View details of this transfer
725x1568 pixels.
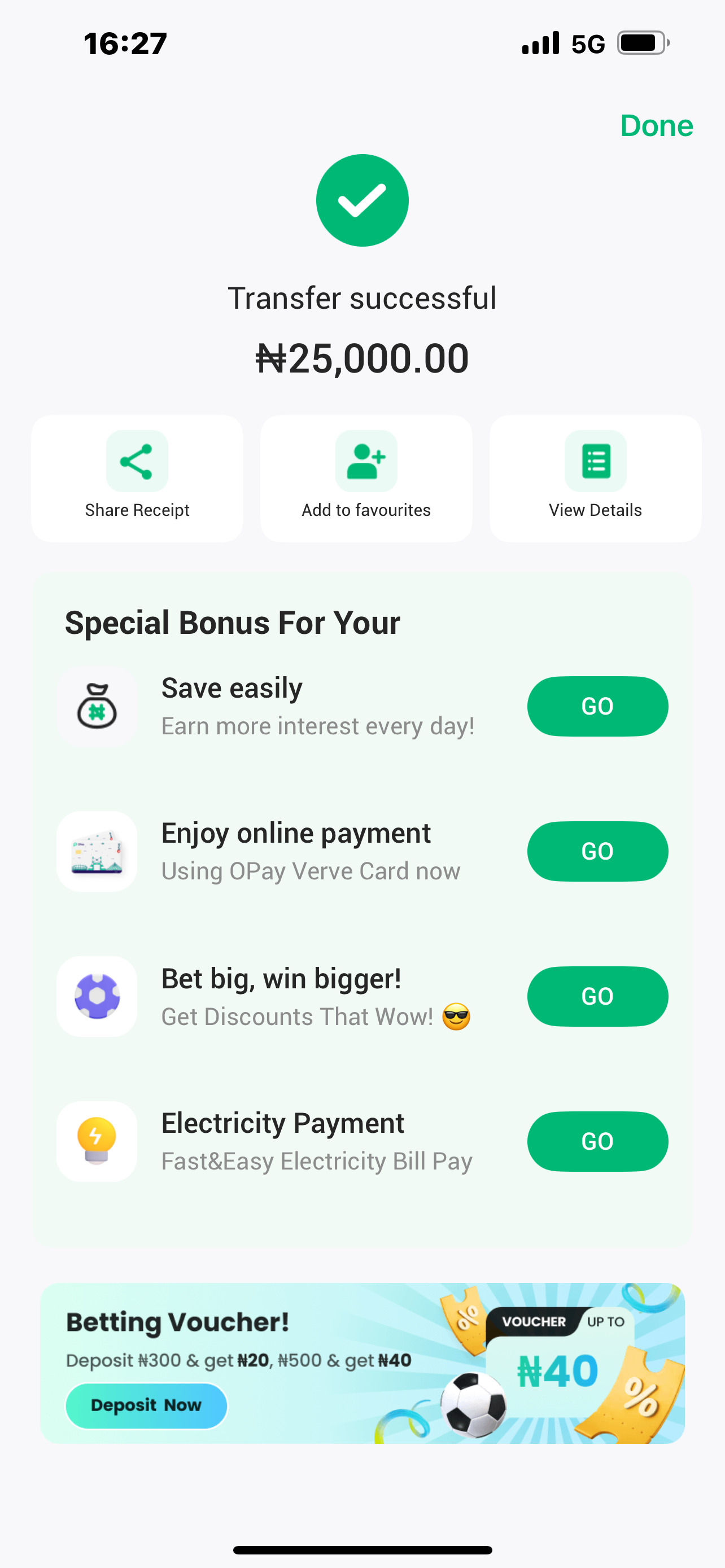[595, 478]
